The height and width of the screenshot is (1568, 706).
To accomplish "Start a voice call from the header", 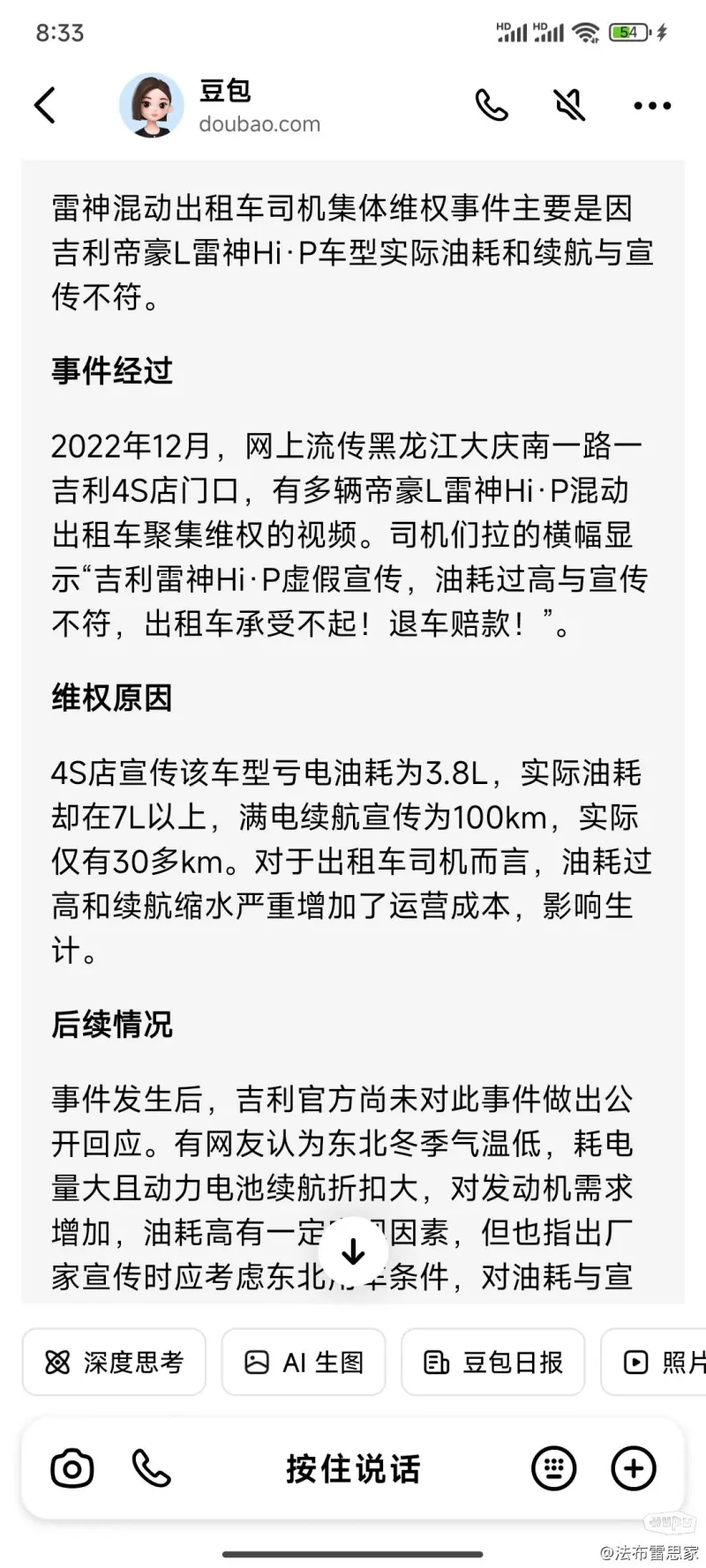I will [x=492, y=106].
